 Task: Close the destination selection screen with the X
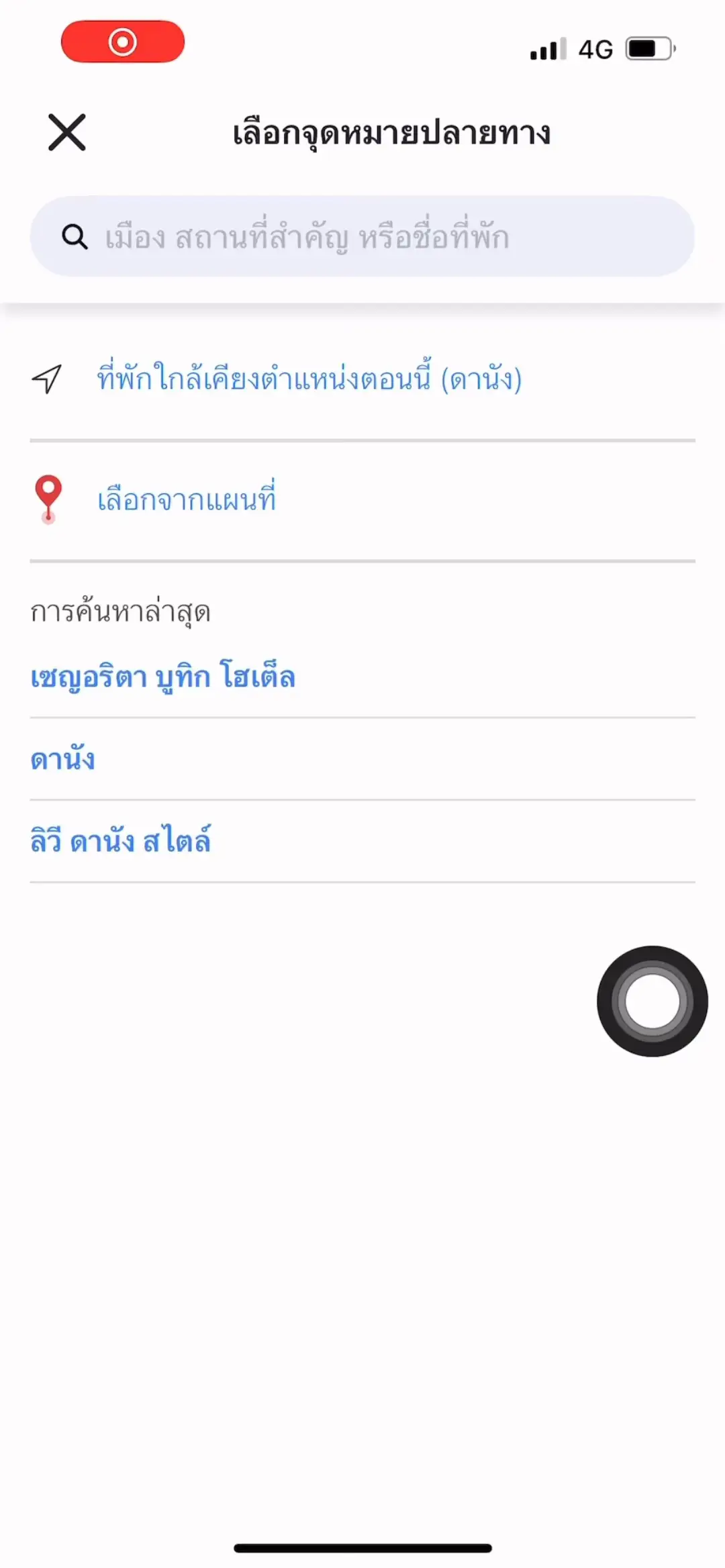pos(66,132)
